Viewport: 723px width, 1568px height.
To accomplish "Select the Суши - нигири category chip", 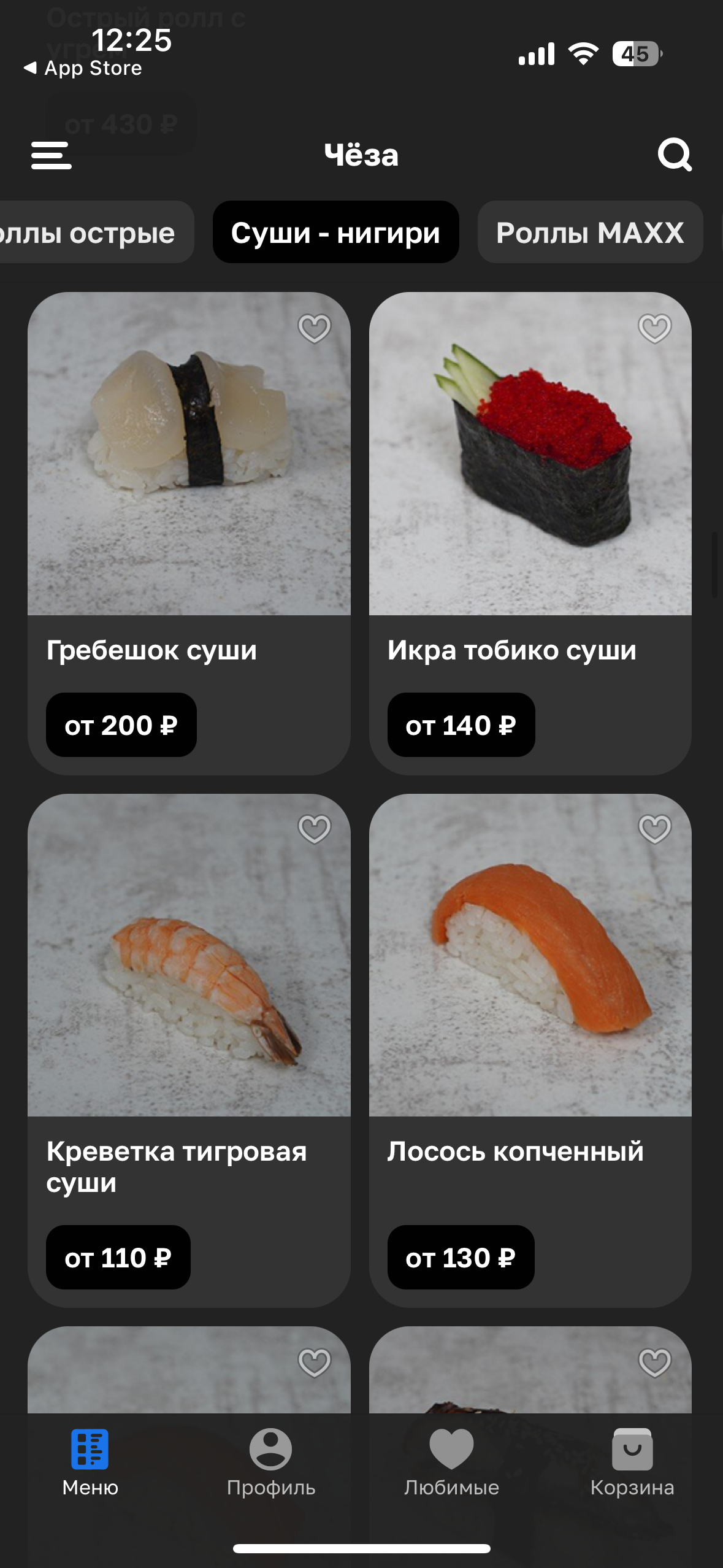I will tap(335, 233).
